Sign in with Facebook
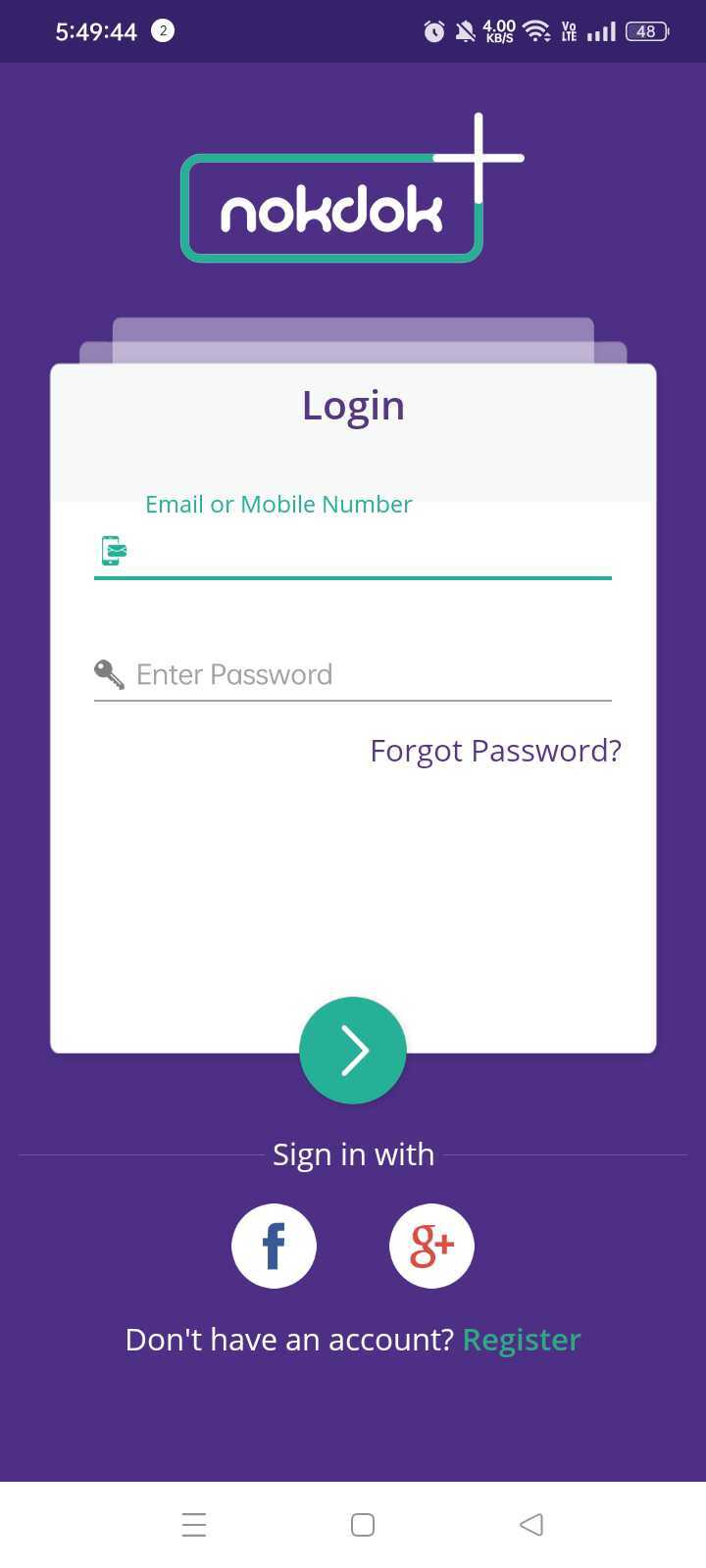The image size is (706, 1568). tap(274, 1246)
